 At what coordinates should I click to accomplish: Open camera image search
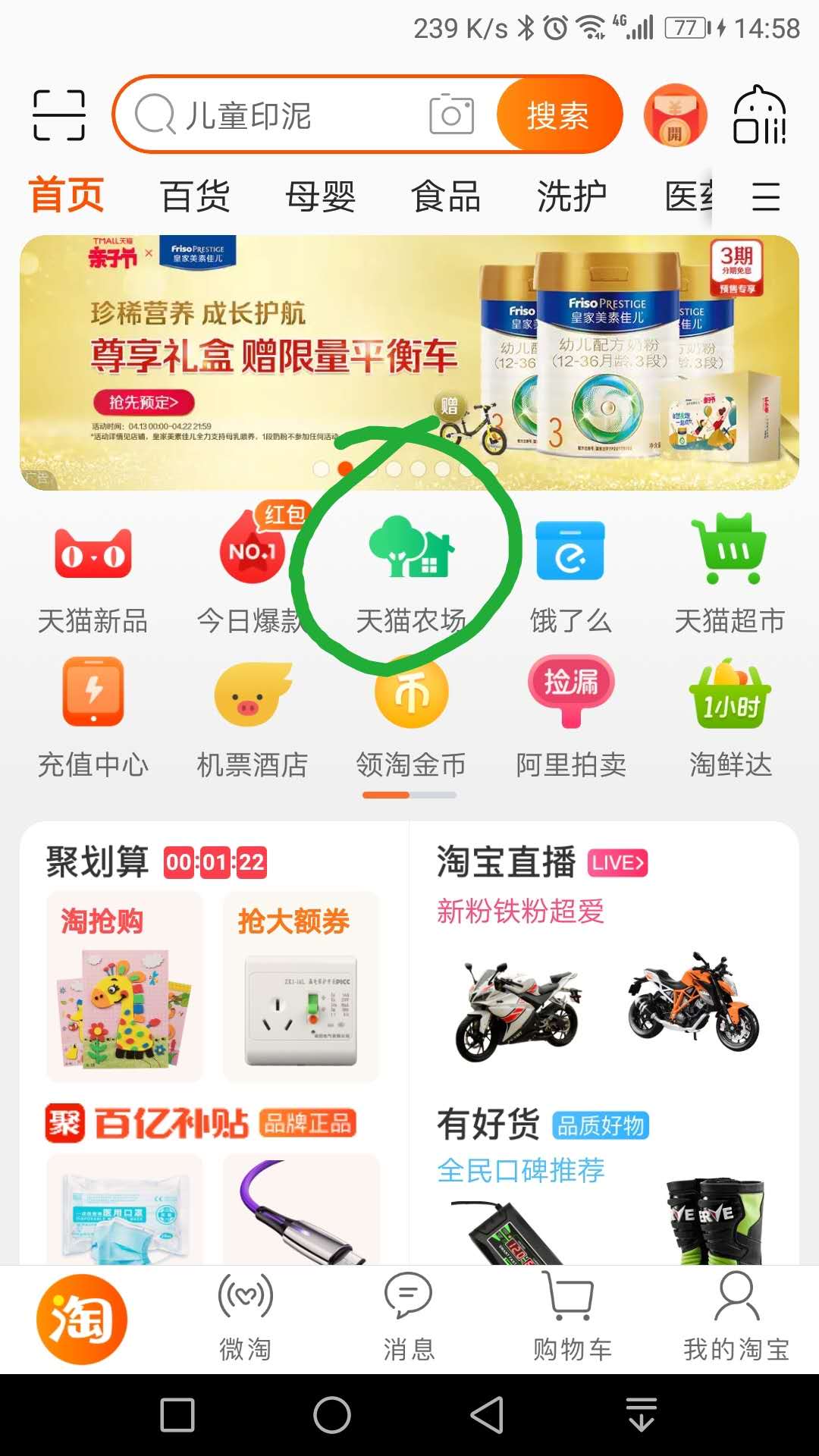pyautogui.click(x=451, y=115)
